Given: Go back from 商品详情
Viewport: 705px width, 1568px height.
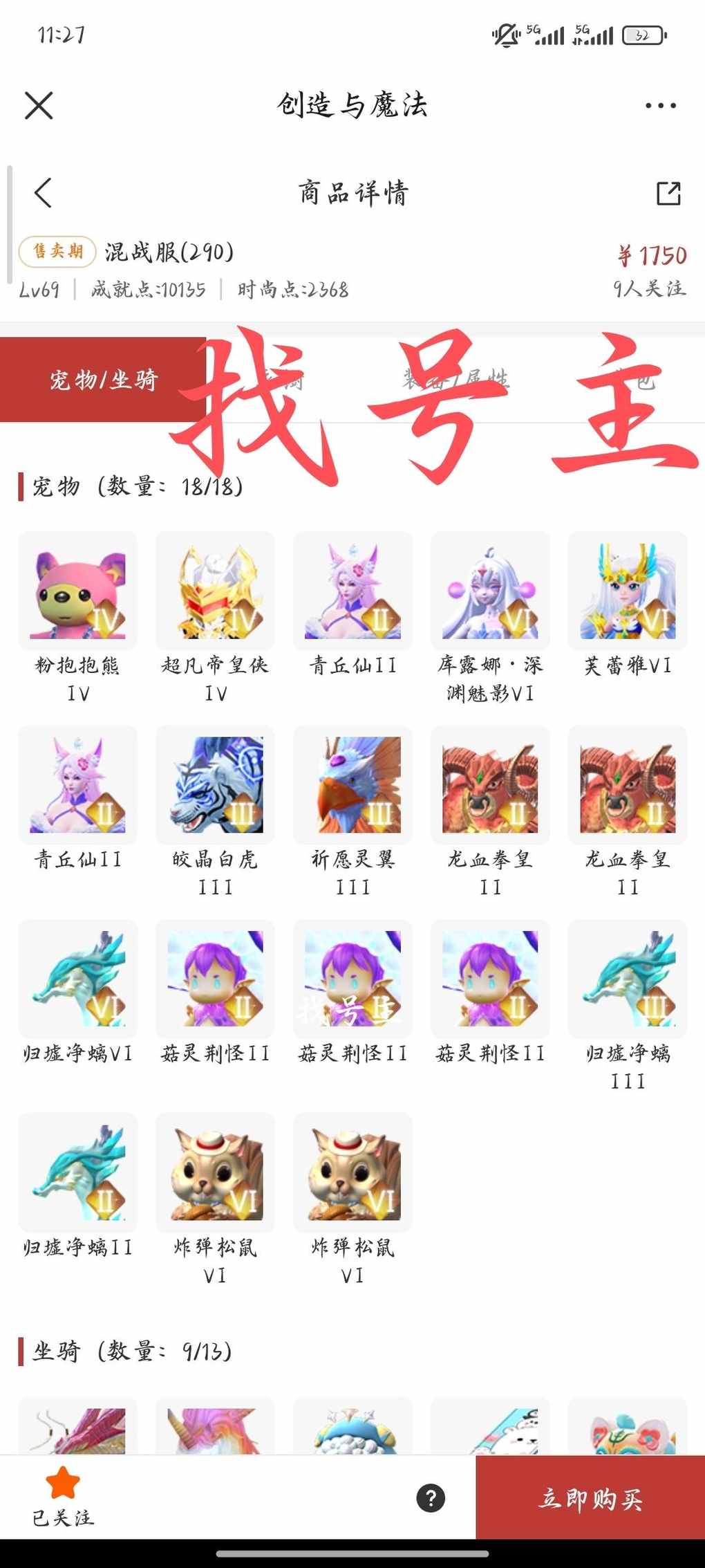Looking at the screenshot, I should coord(43,193).
